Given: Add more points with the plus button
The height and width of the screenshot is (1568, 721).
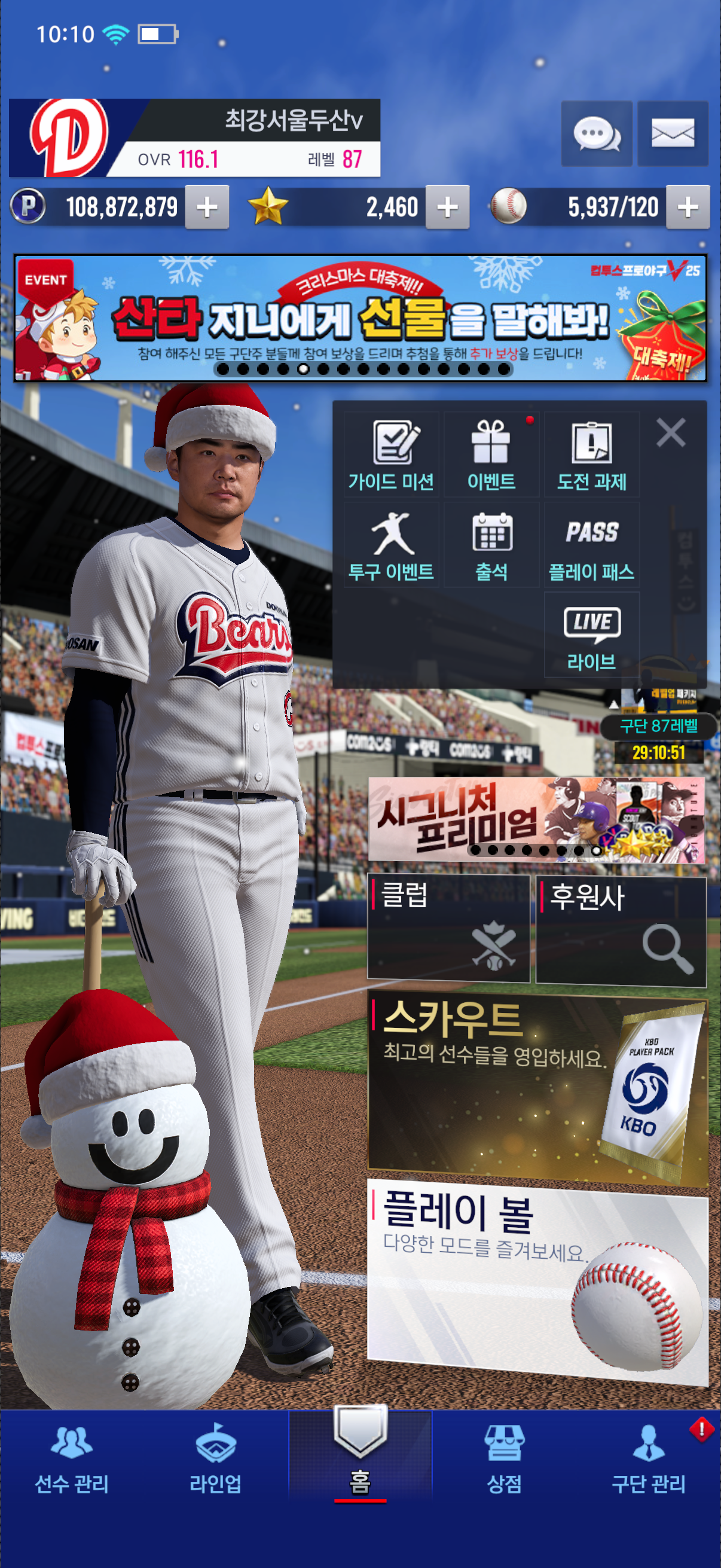Looking at the screenshot, I should click(207, 208).
